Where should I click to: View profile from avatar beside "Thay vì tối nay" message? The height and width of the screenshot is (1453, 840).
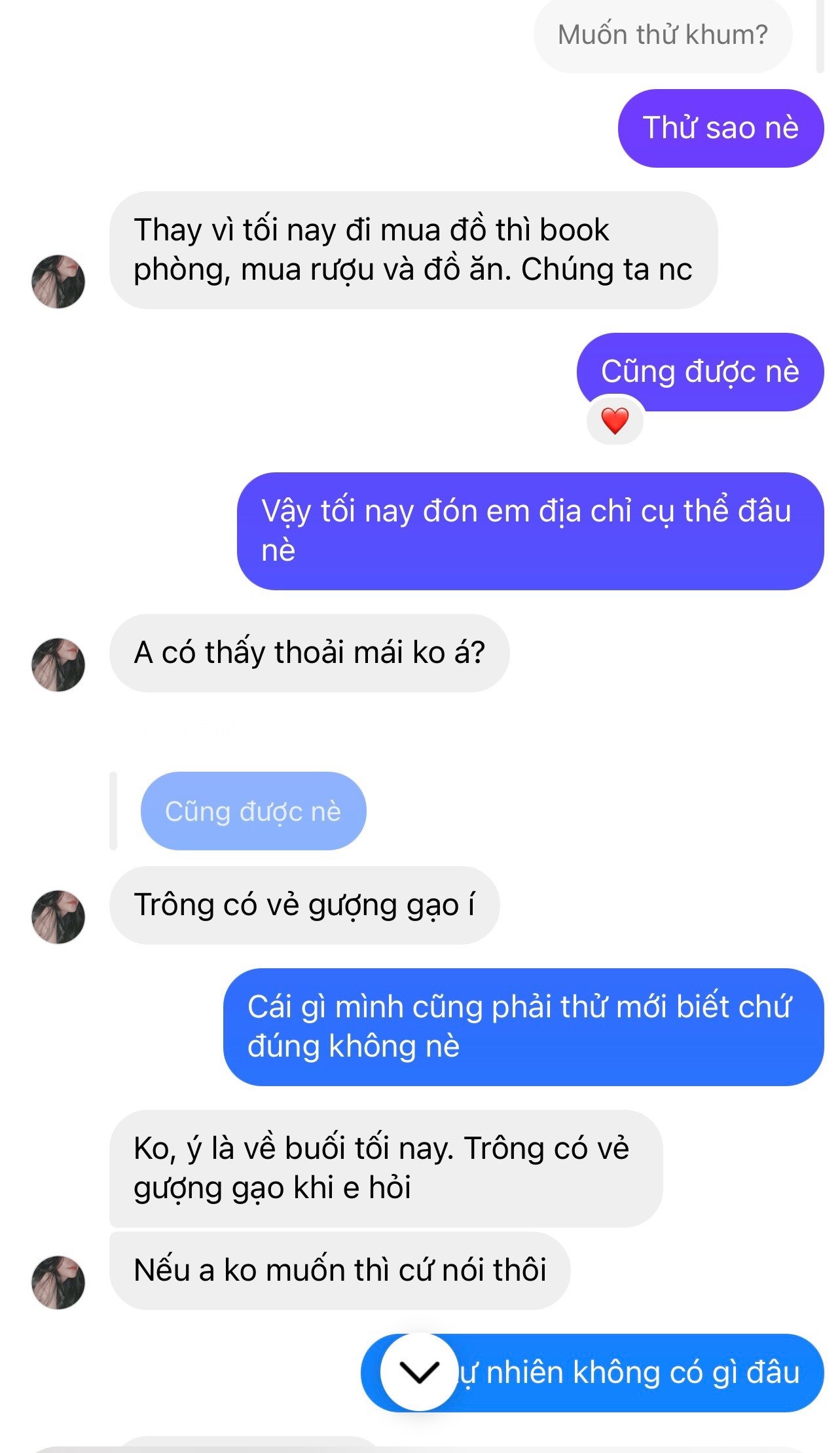[x=58, y=282]
